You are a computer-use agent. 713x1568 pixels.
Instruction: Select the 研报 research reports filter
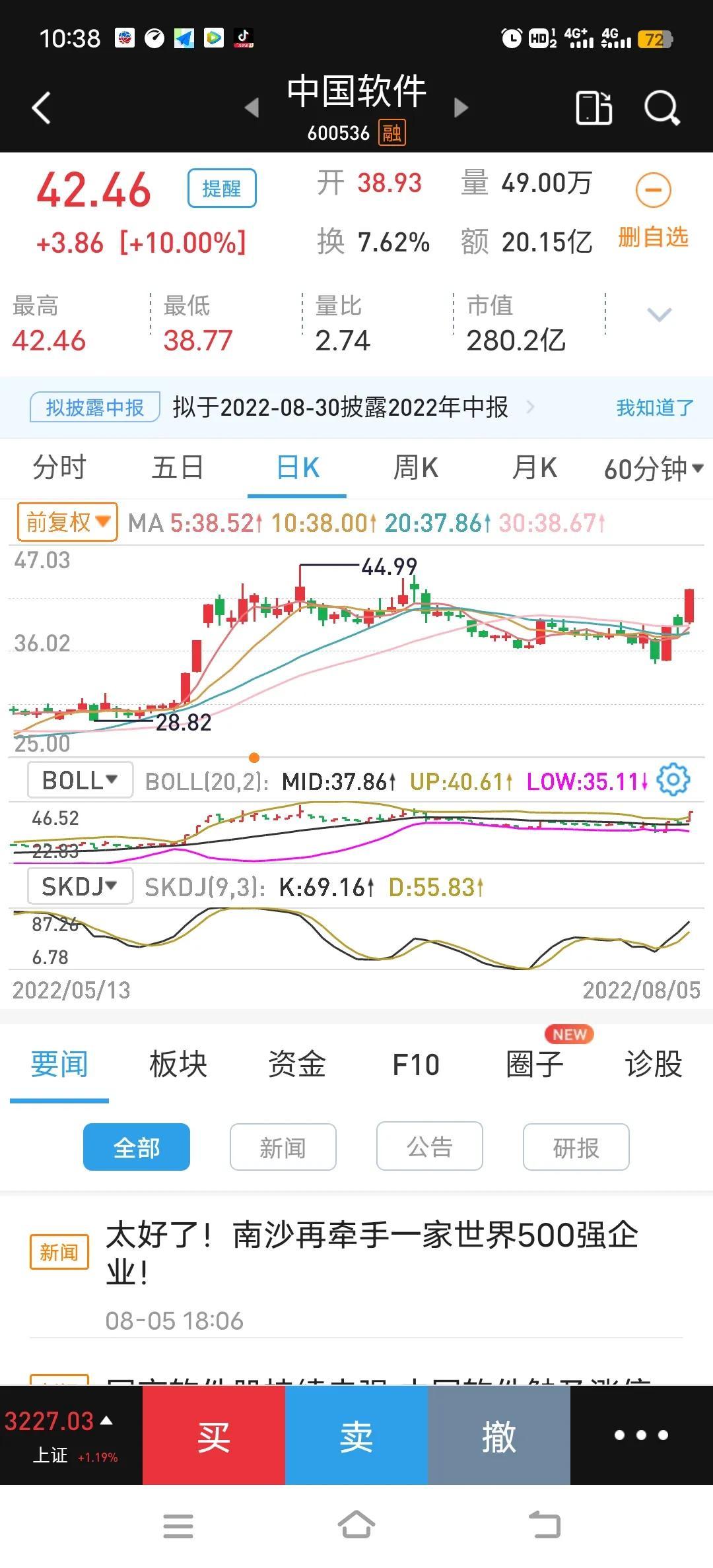(x=575, y=1148)
